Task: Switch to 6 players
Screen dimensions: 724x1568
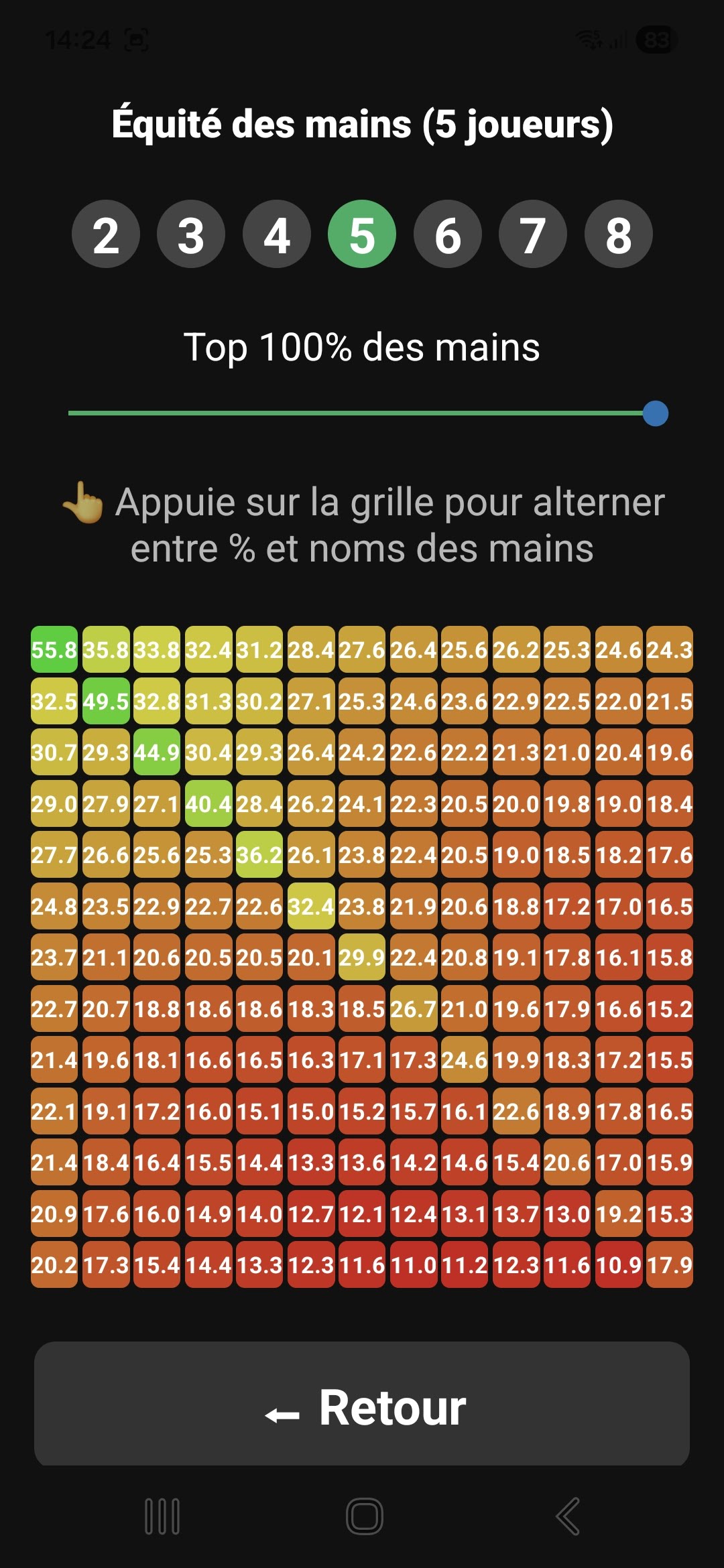Action: (448, 235)
